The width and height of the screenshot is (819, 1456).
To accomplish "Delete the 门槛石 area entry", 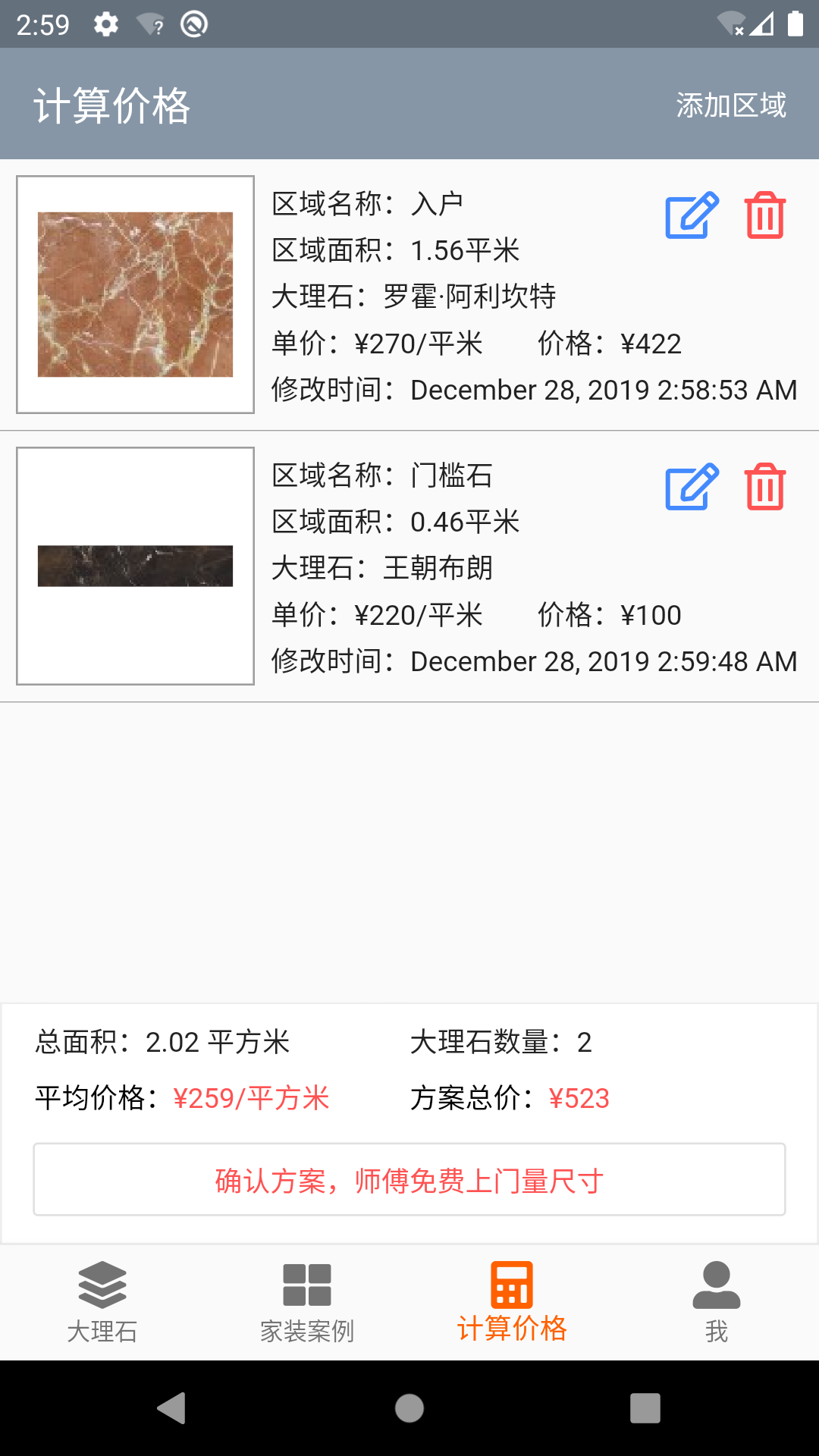I will 765,487.
